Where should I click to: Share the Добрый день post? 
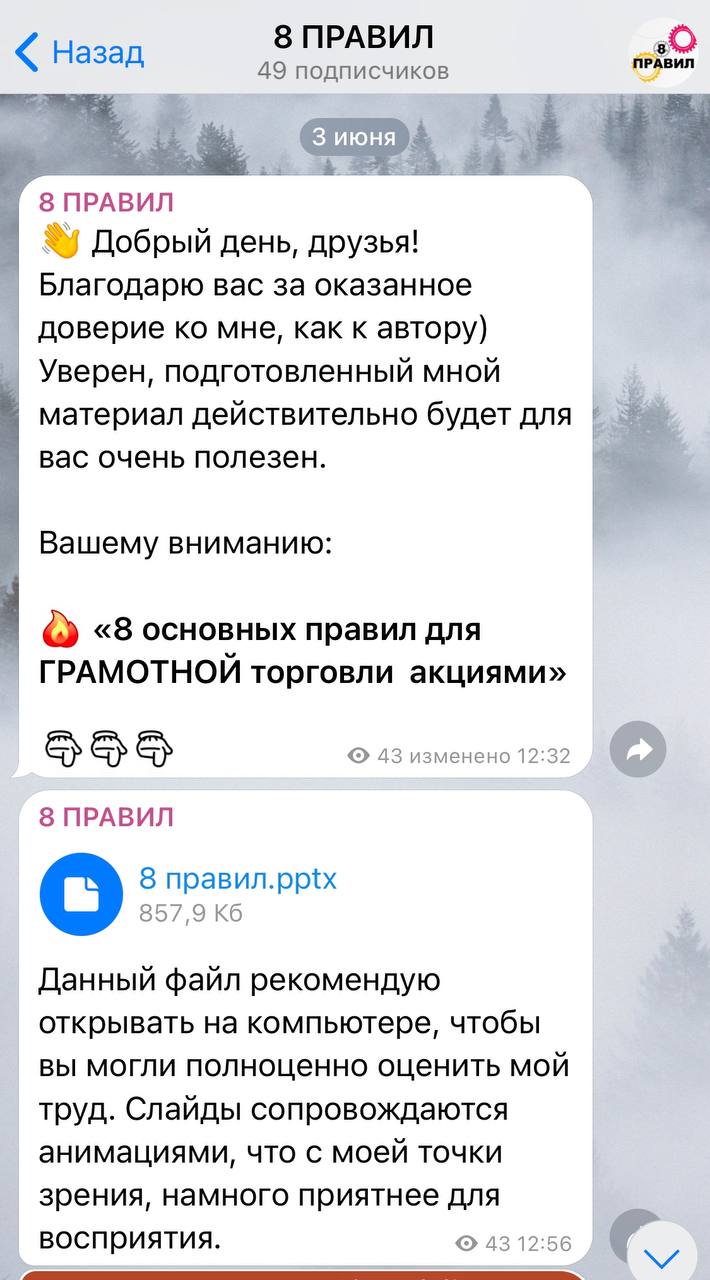(638, 749)
